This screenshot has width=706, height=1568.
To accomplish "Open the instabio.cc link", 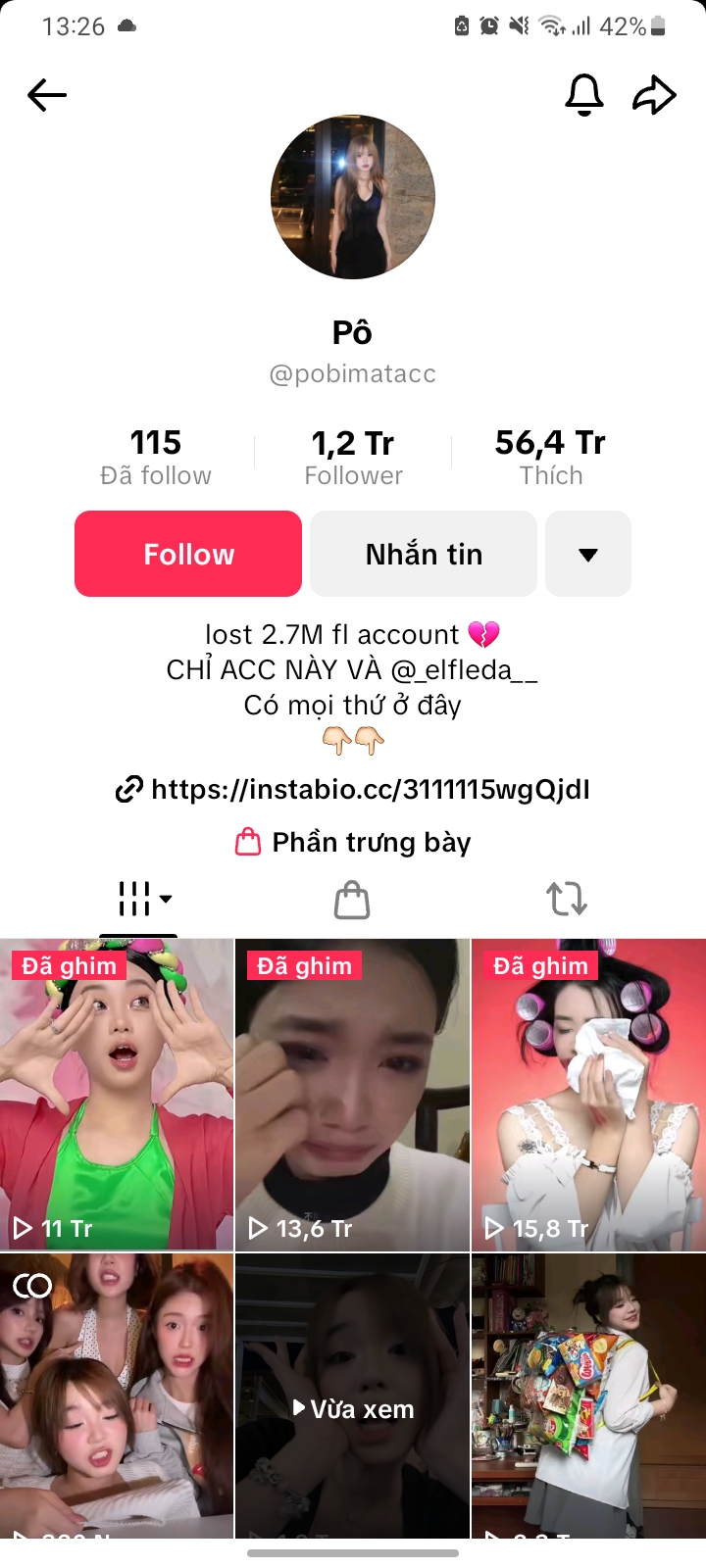I will [x=353, y=789].
